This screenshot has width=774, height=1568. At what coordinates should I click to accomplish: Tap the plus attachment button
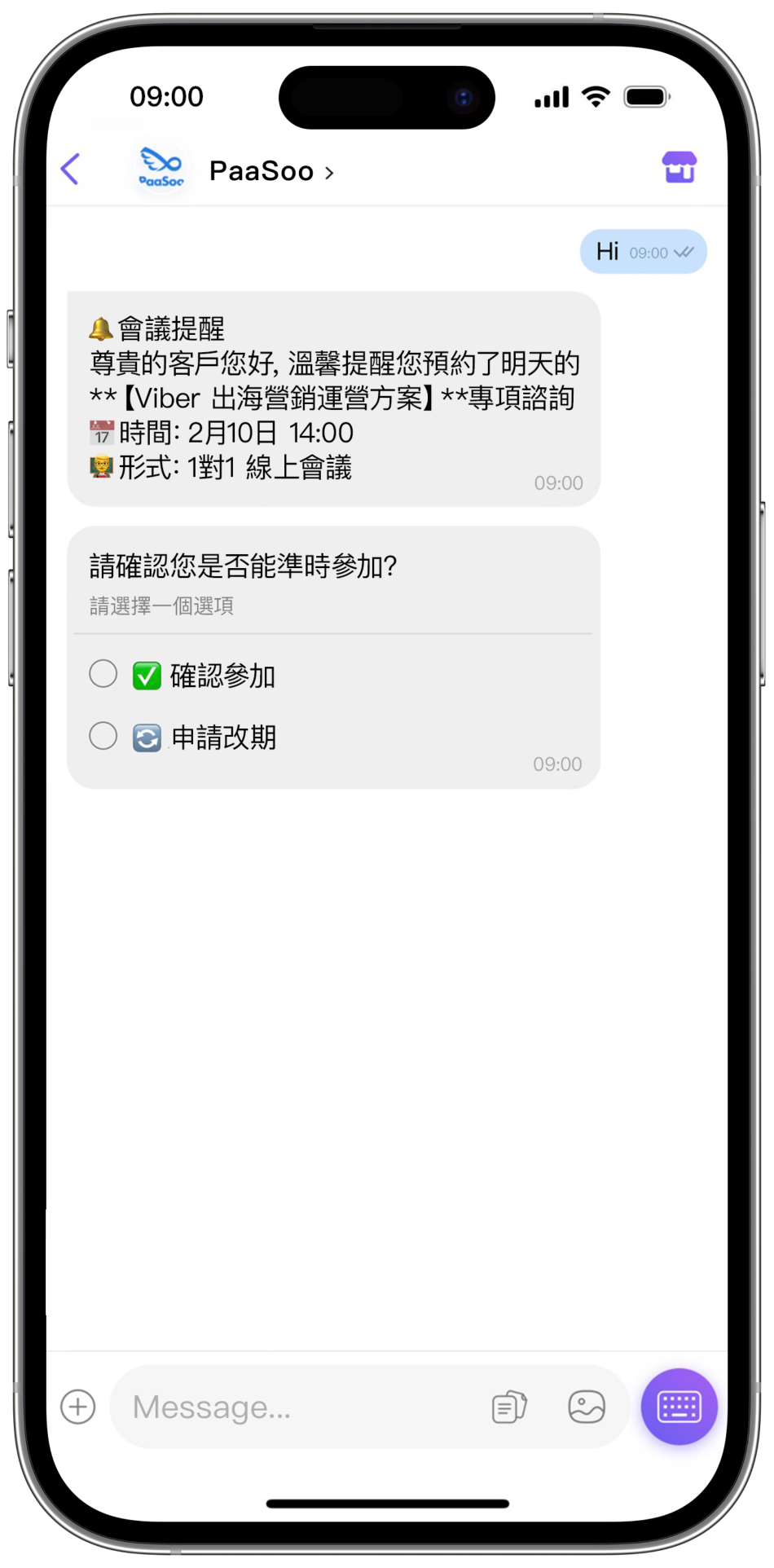78,1407
